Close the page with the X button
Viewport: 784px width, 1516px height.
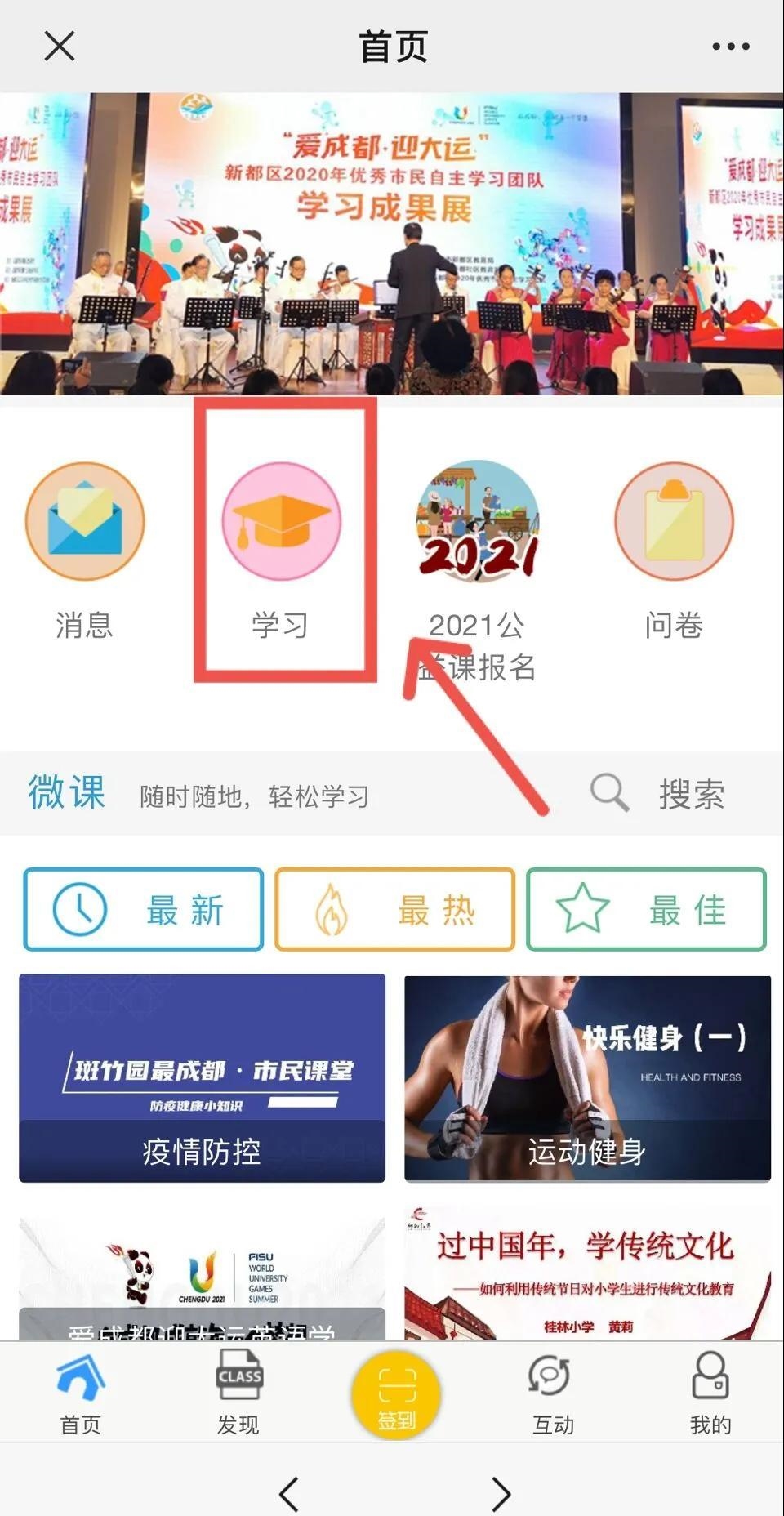pyautogui.click(x=60, y=47)
